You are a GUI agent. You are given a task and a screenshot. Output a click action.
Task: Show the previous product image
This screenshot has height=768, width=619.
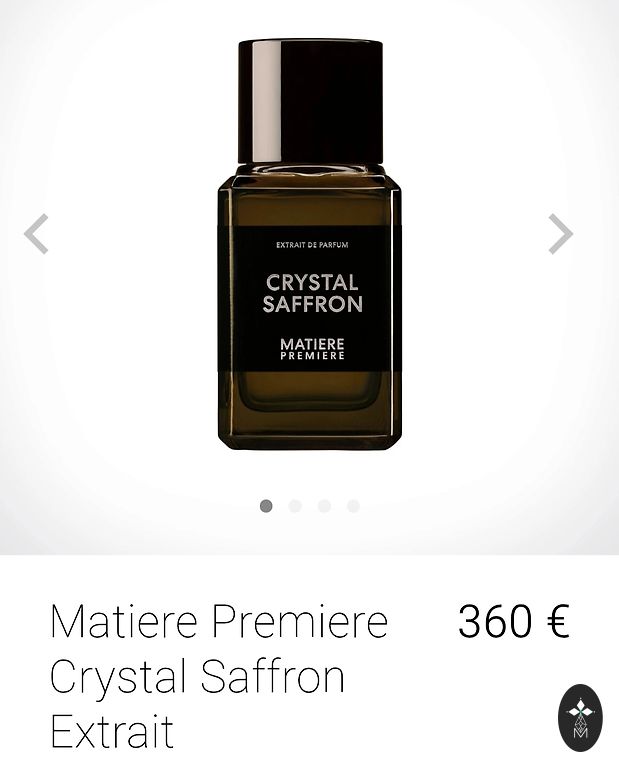36,234
